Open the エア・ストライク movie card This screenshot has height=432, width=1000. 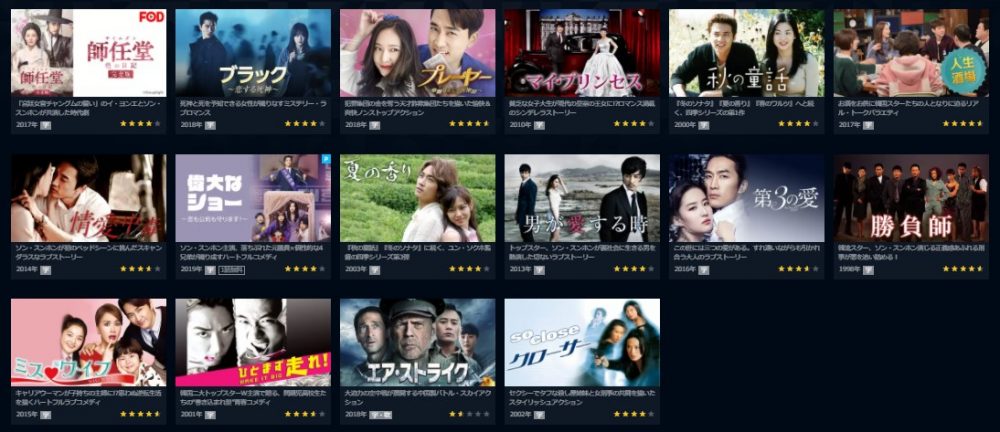[x=417, y=342]
